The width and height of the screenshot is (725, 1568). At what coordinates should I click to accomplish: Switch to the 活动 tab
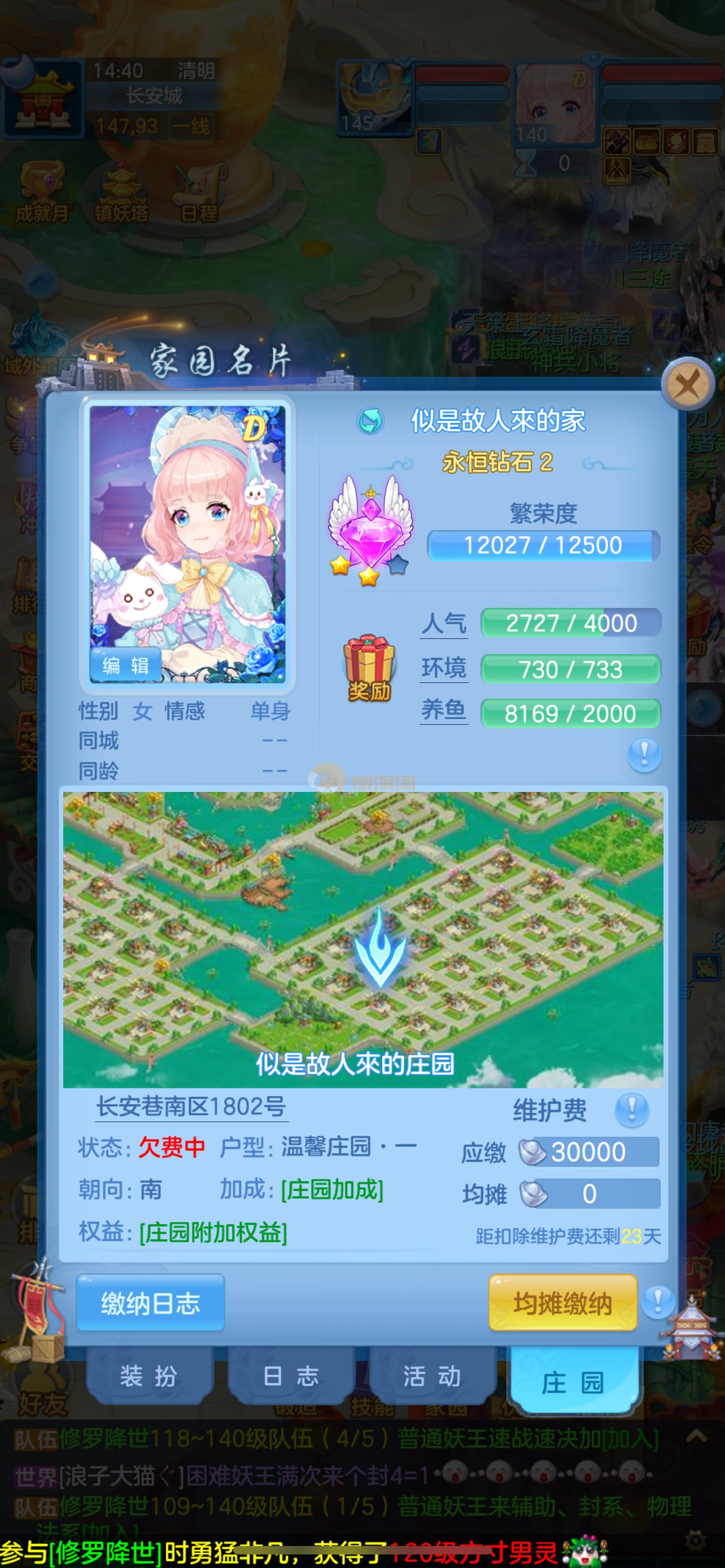(x=431, y=1376)
